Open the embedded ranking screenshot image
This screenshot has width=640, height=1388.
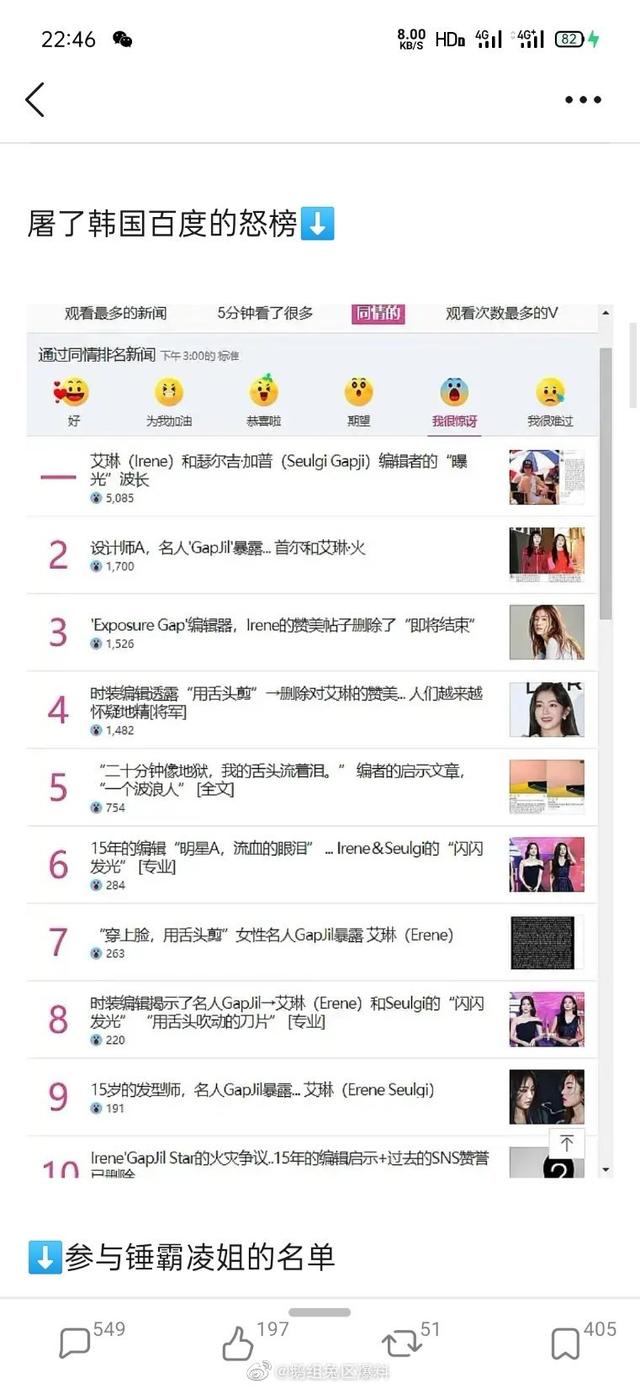click(320, 741)
